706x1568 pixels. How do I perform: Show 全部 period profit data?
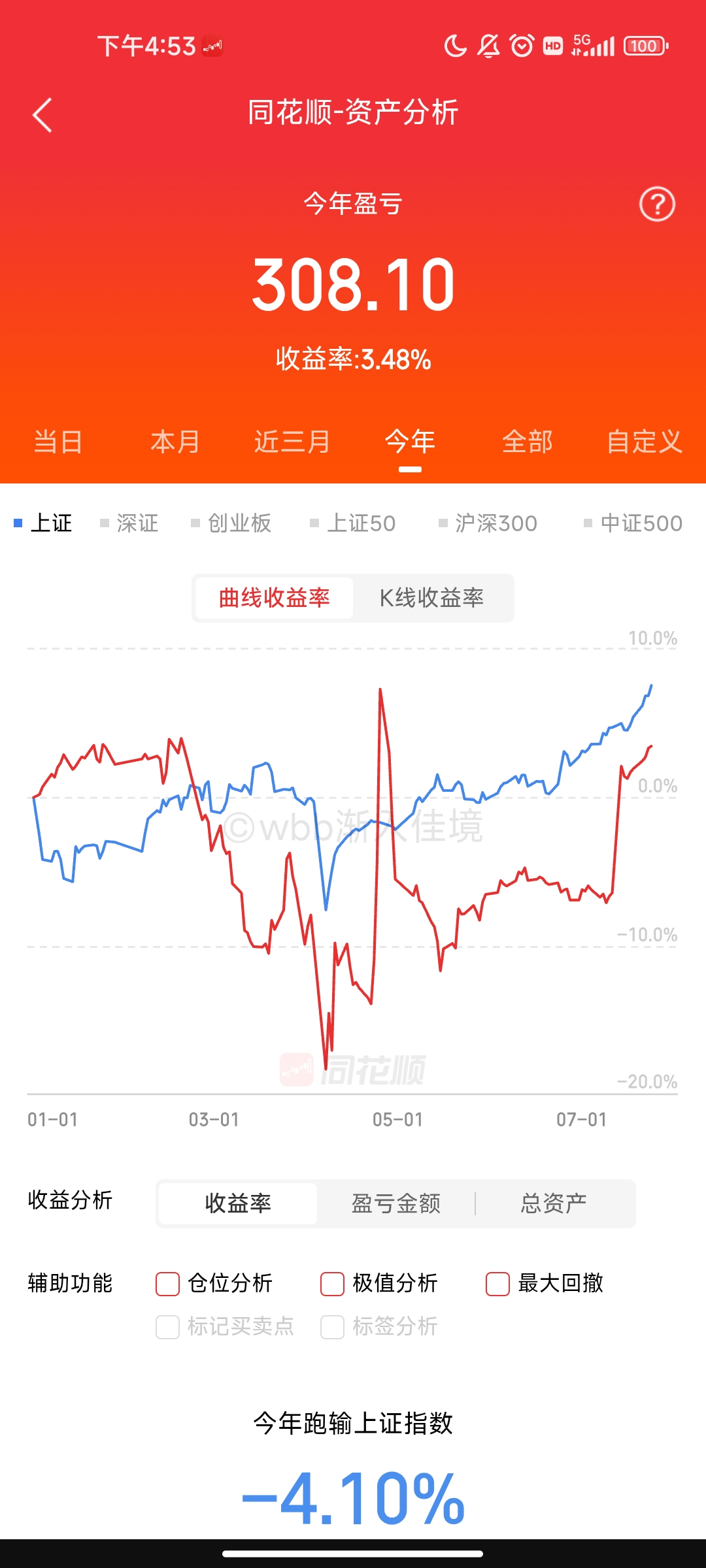pyautogui.click(x=527, y=442)
